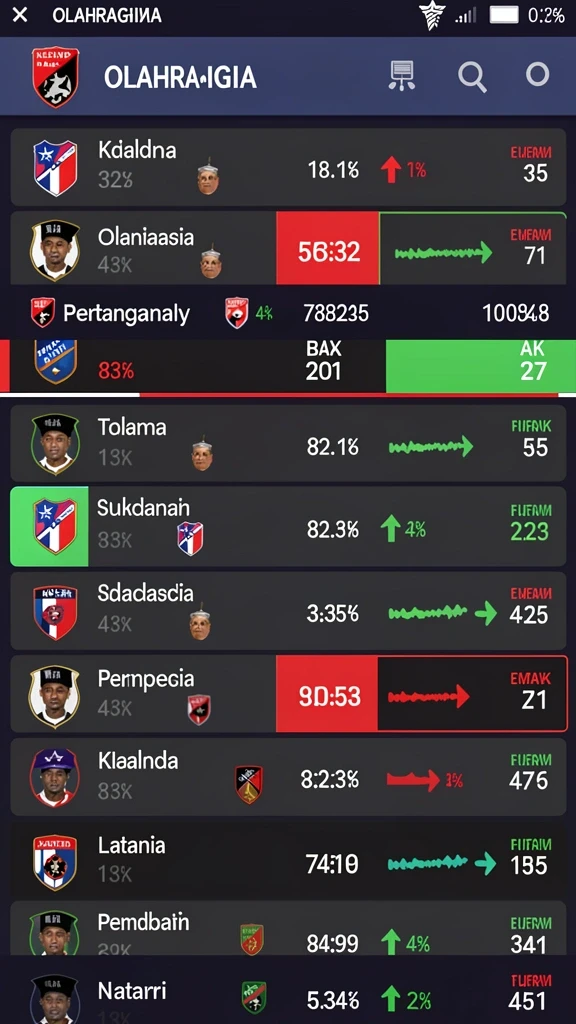View the Sdadasdia row
576x1024 pixels.
tap(288, 611)
